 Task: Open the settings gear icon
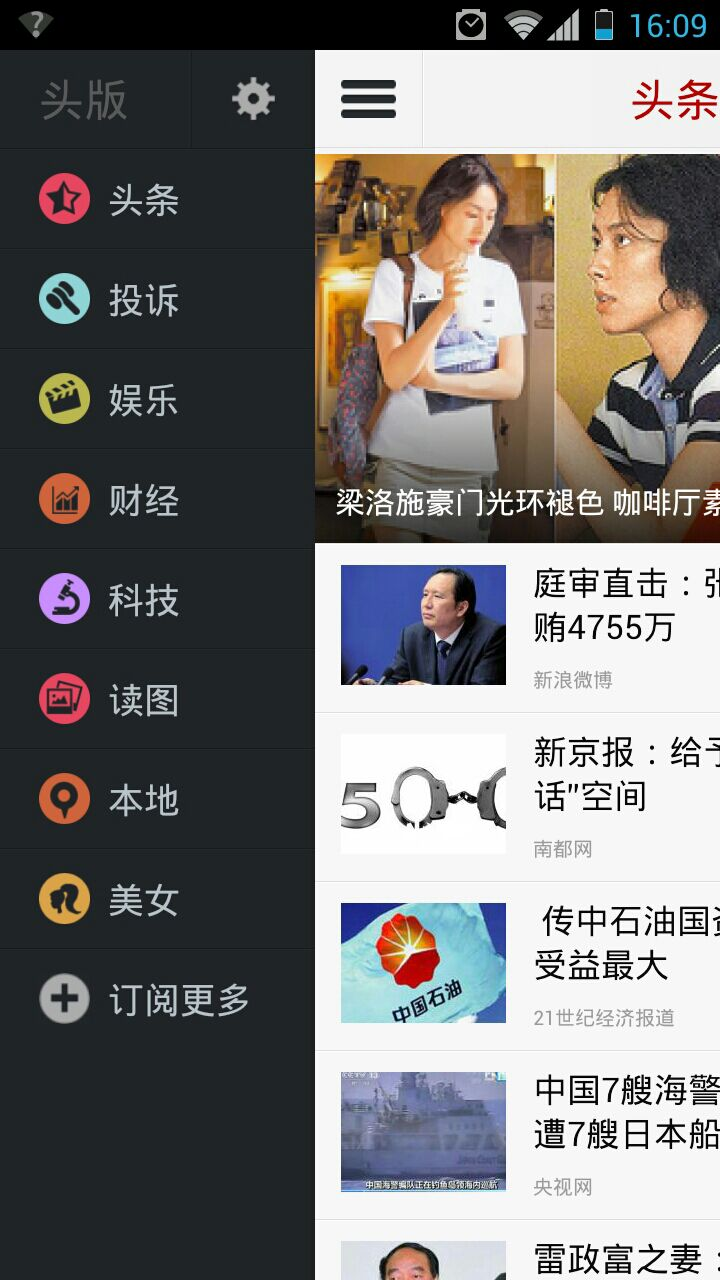point(253,99)
